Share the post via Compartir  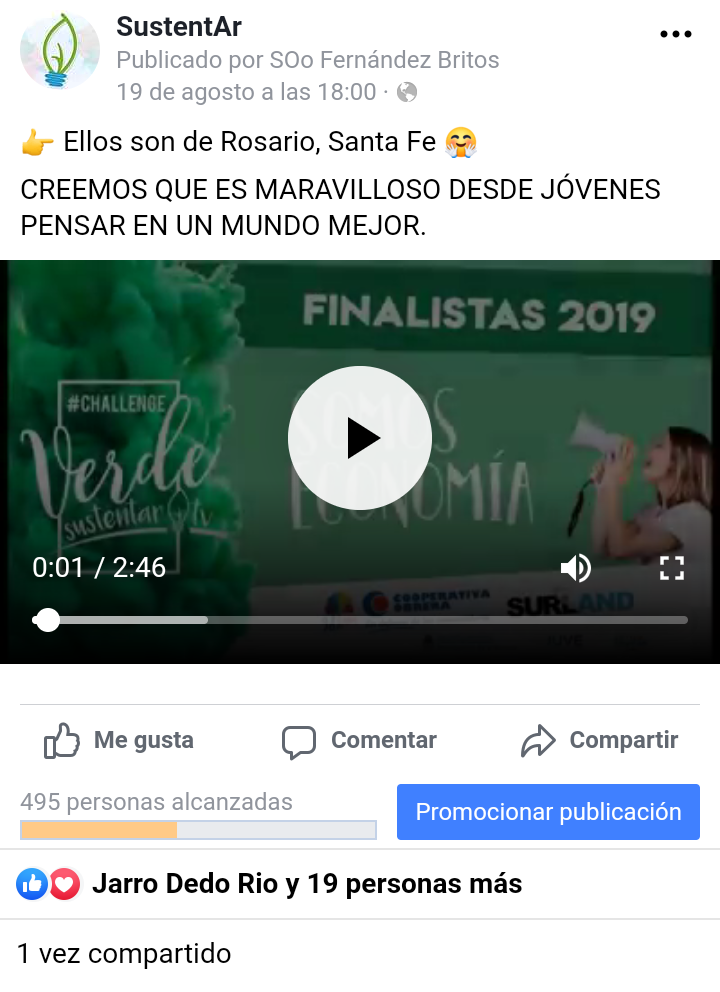pyautogui.click(x=600, y=741)
